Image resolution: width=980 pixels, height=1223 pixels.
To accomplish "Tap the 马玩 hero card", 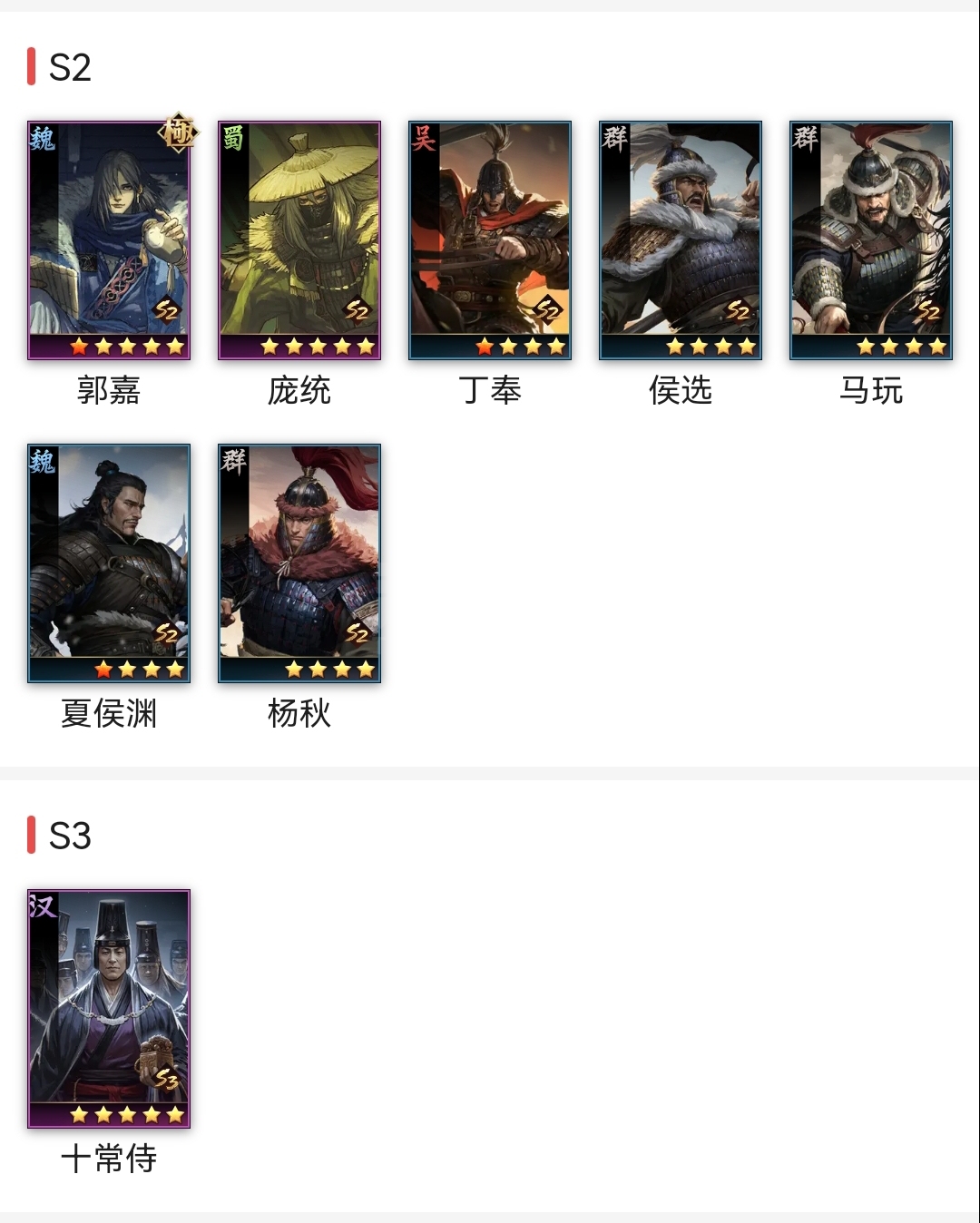I will [x=871, y=240].
